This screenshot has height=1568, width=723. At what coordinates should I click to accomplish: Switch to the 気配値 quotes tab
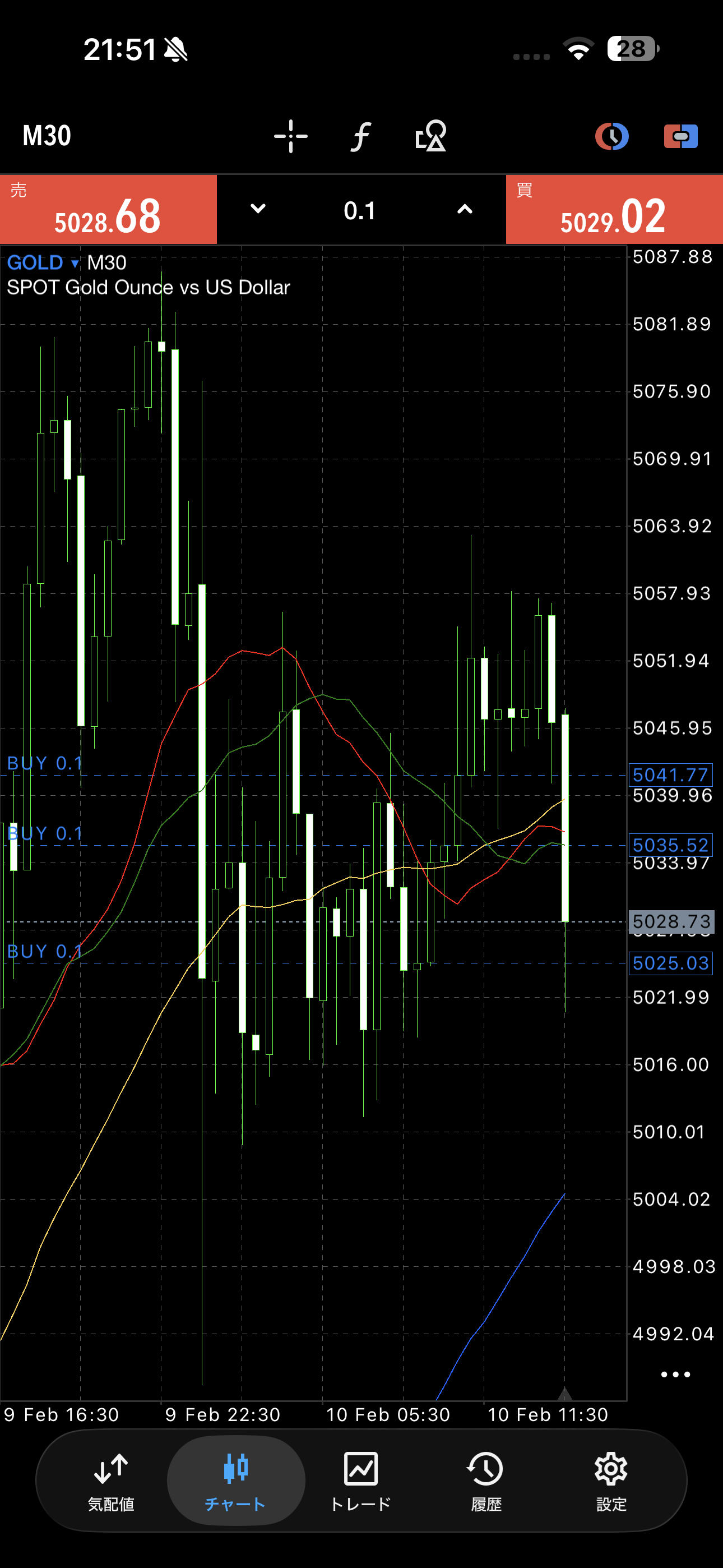pos(111,1481)
